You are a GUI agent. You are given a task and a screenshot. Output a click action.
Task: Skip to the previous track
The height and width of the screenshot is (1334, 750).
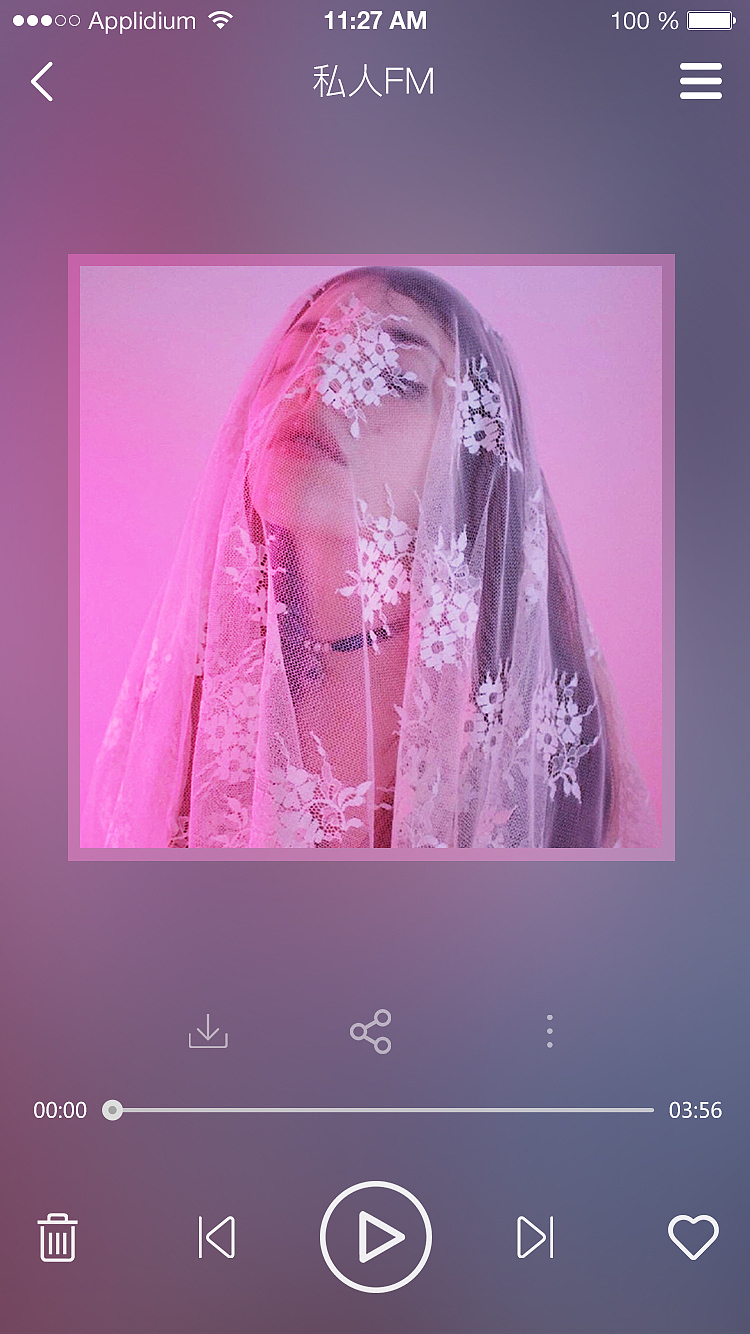click(x=216, y=1237)
